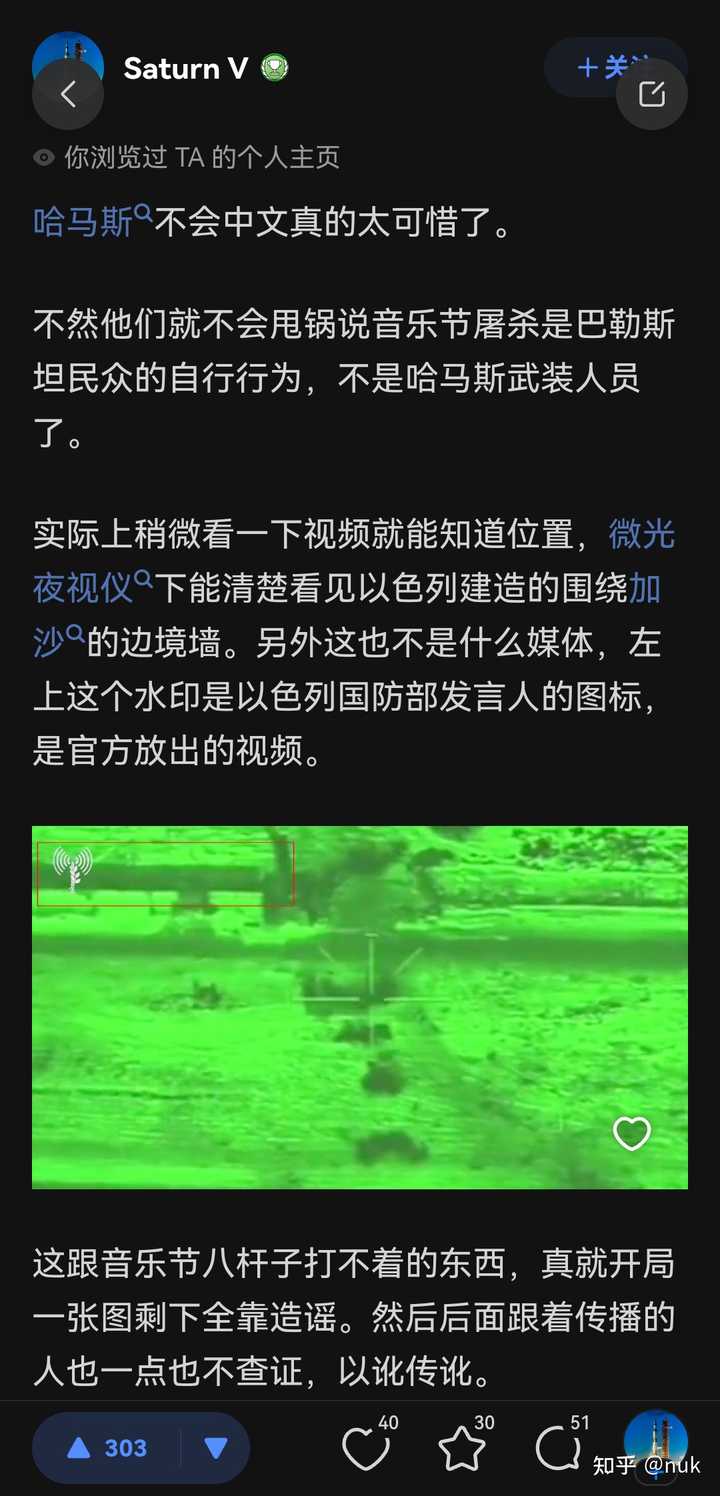This screenshot has width=720, height=1496.
Task: Open the share icon at top right
Action: tap(652, 94)
